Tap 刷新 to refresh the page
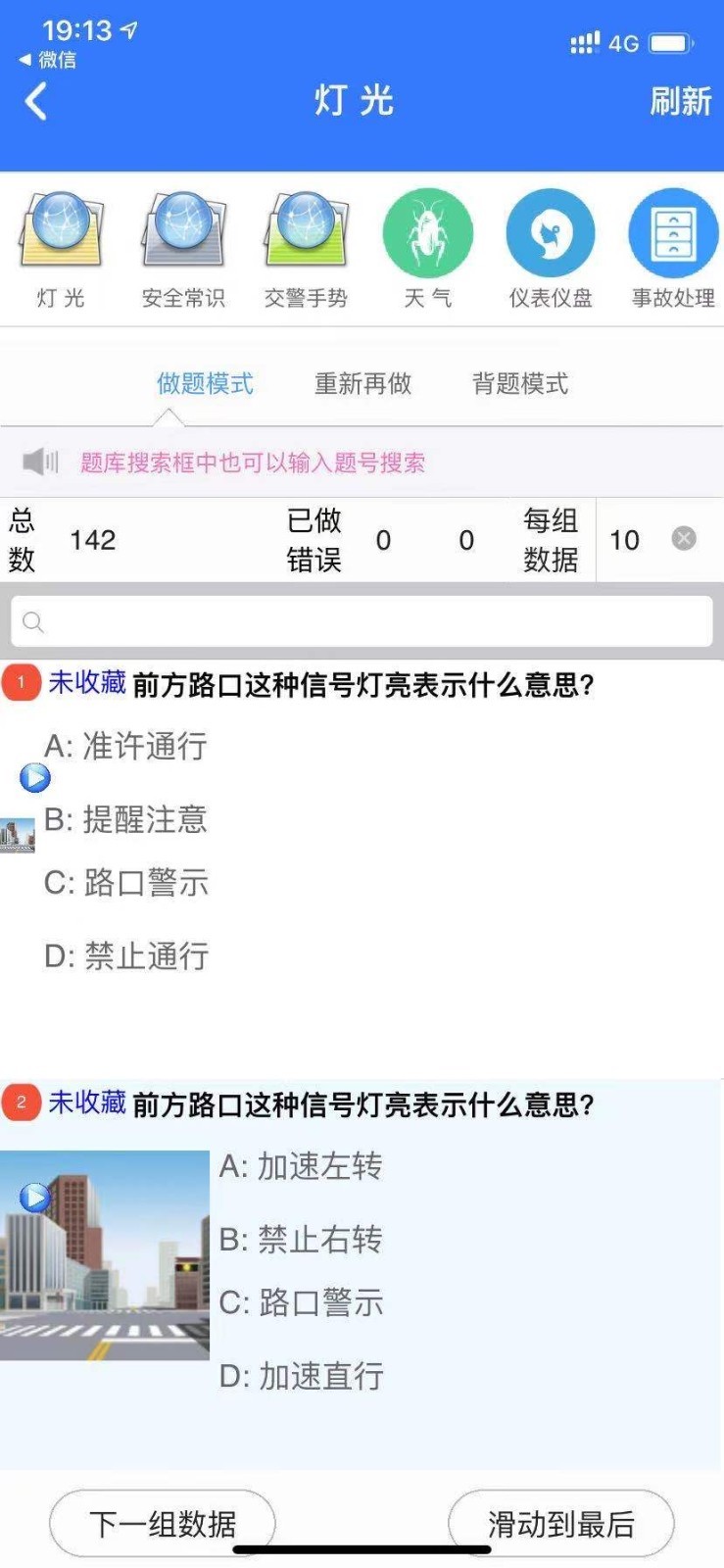Image resolution: width=724 pixels, height=1568 pixels. point(682,102)
